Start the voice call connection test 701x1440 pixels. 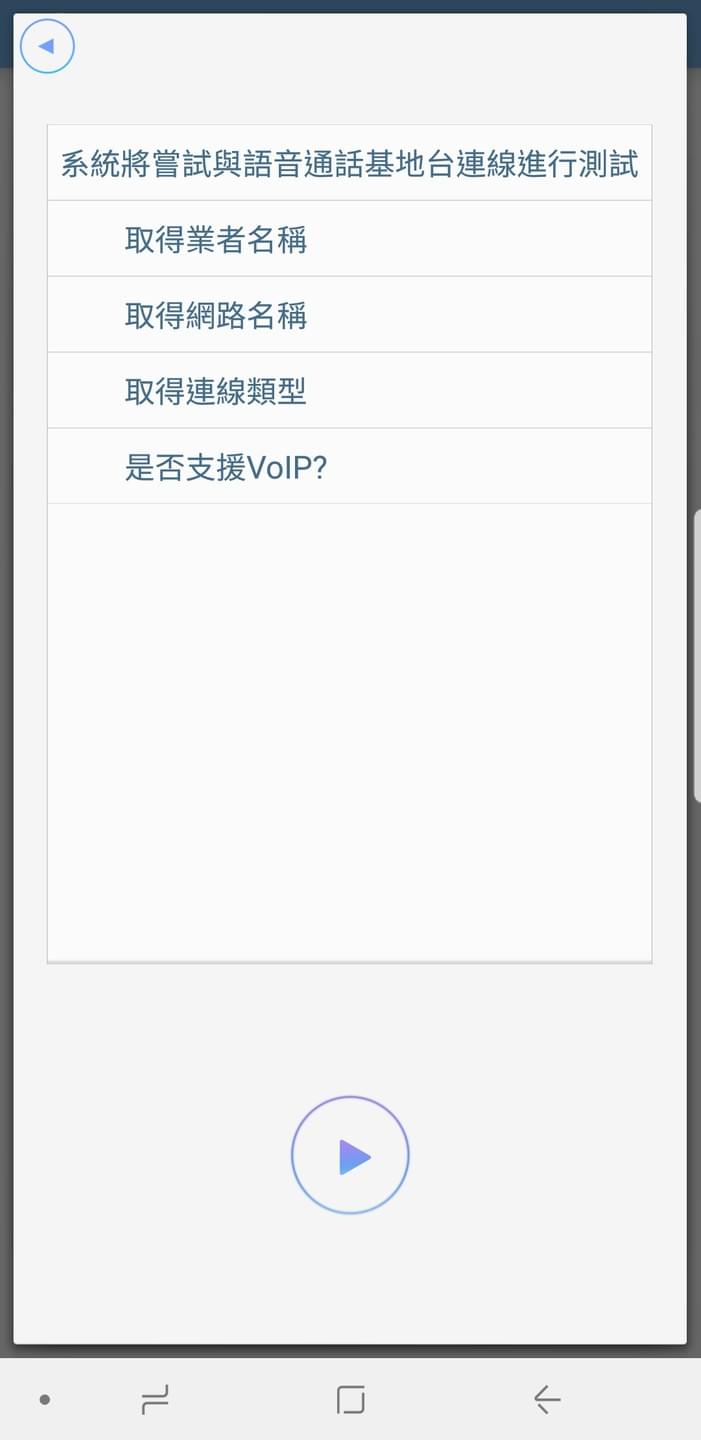(350, 1156)
